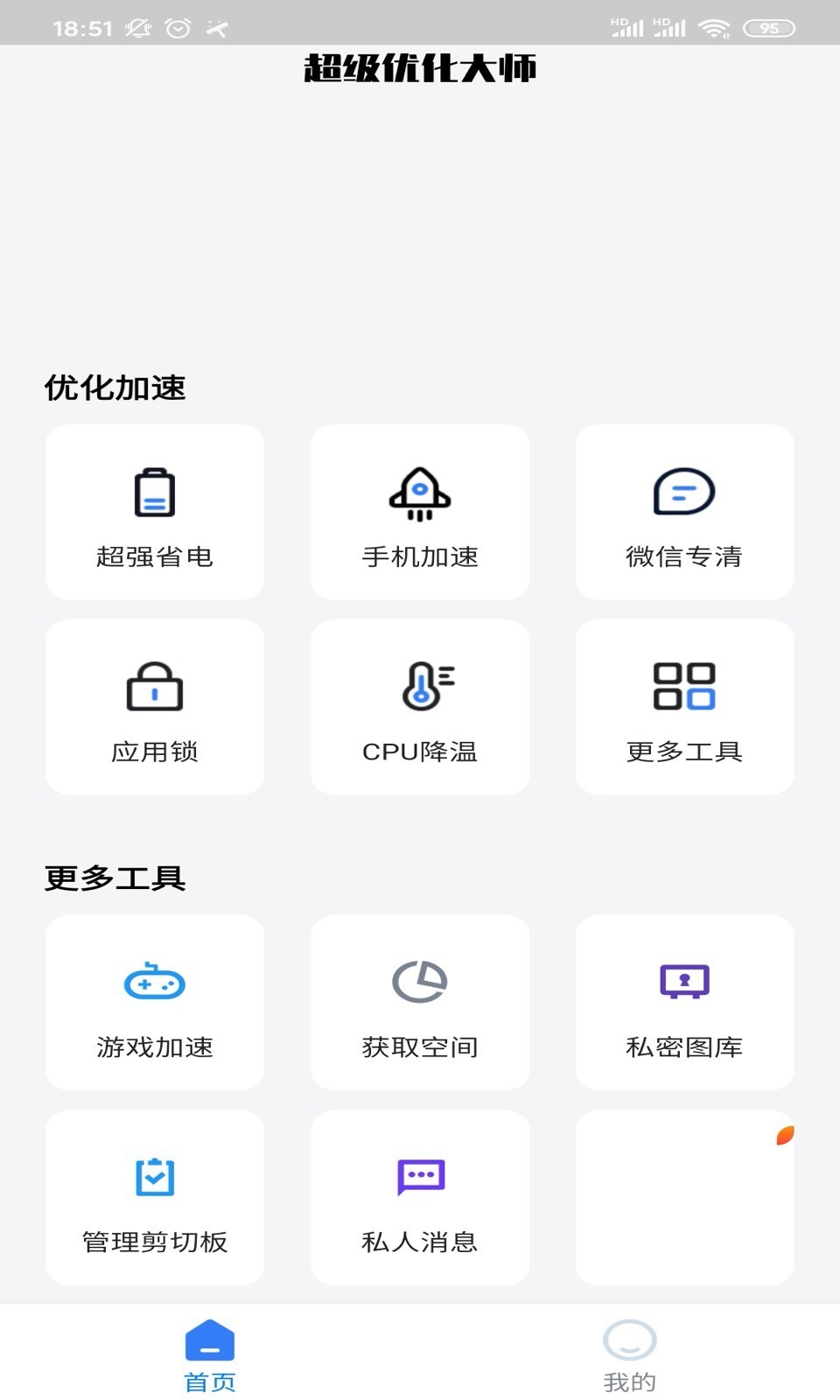Select the 微信专清 WeChat cleaner icon
This screenshot has width=840, height=1400.
coord(684,513)
